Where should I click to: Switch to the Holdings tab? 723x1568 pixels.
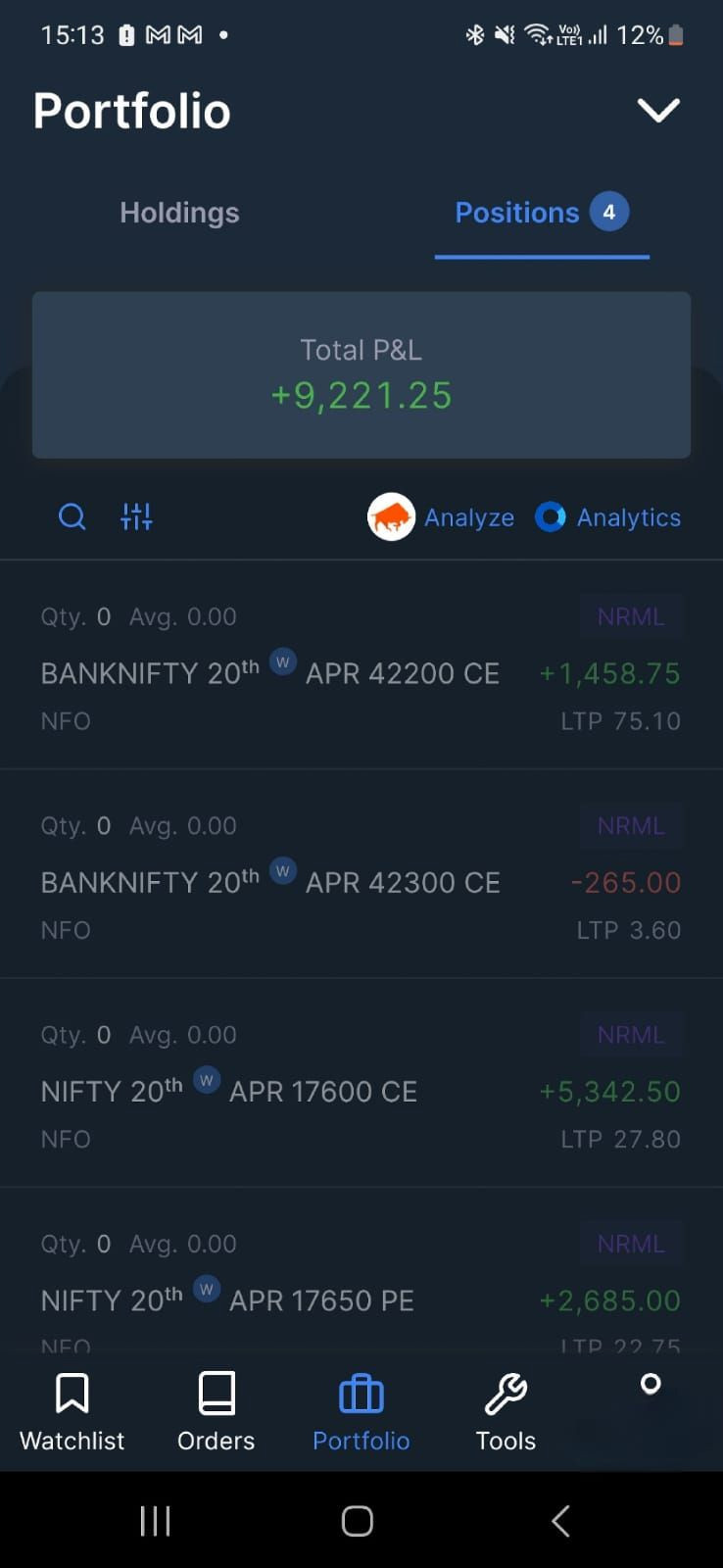click(179, 213)
